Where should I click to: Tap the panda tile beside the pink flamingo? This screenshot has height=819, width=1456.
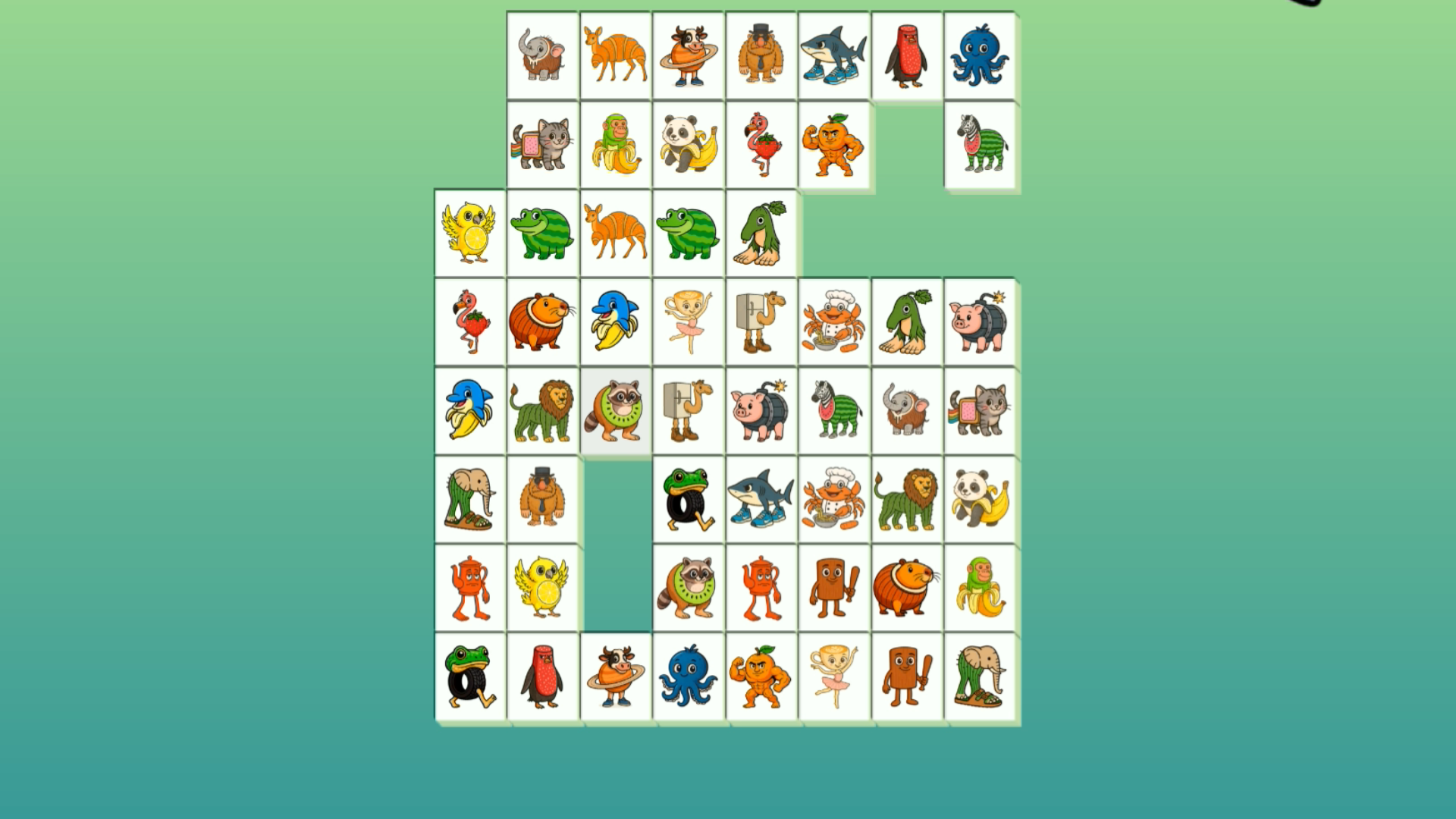(x=688, y=144)
